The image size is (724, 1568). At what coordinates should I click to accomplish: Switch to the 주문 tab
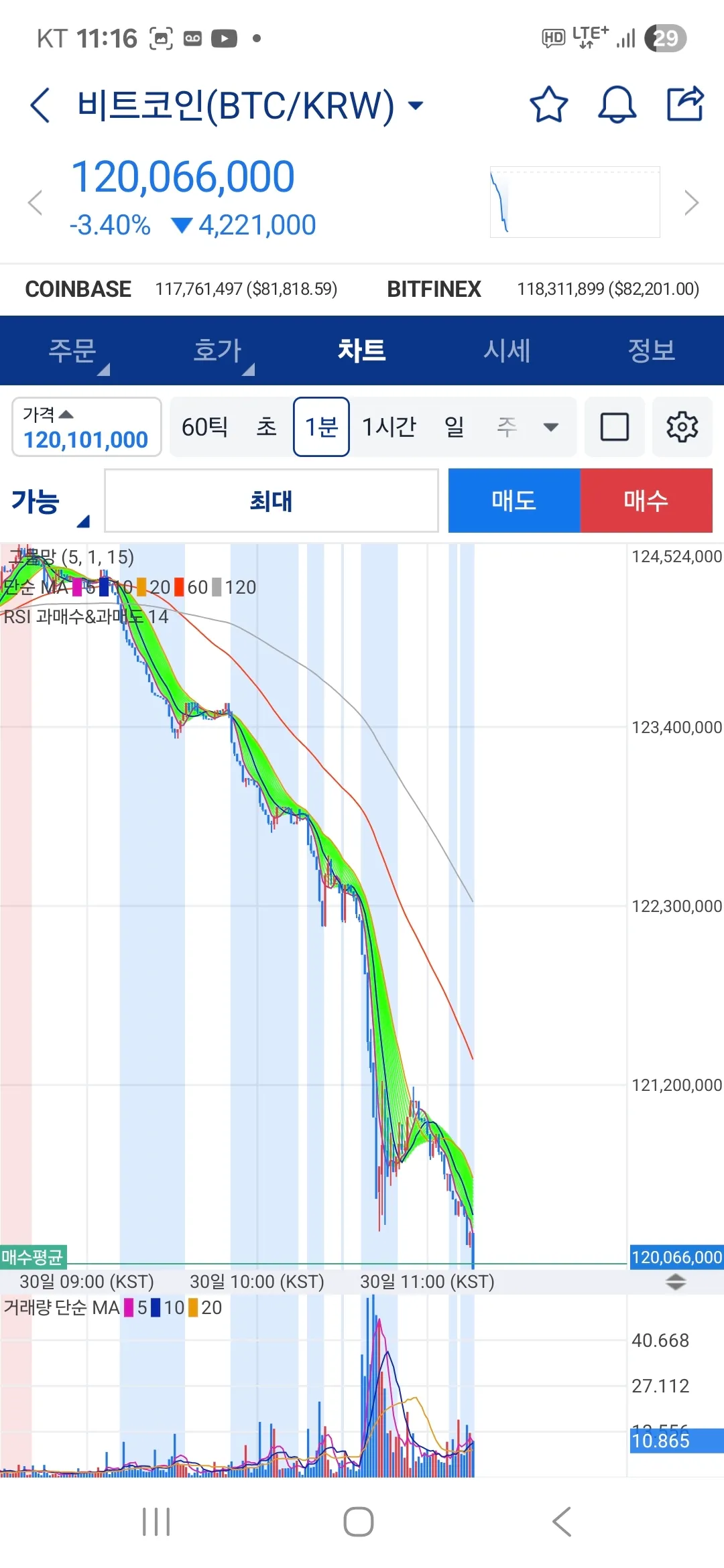coord(72,350)
